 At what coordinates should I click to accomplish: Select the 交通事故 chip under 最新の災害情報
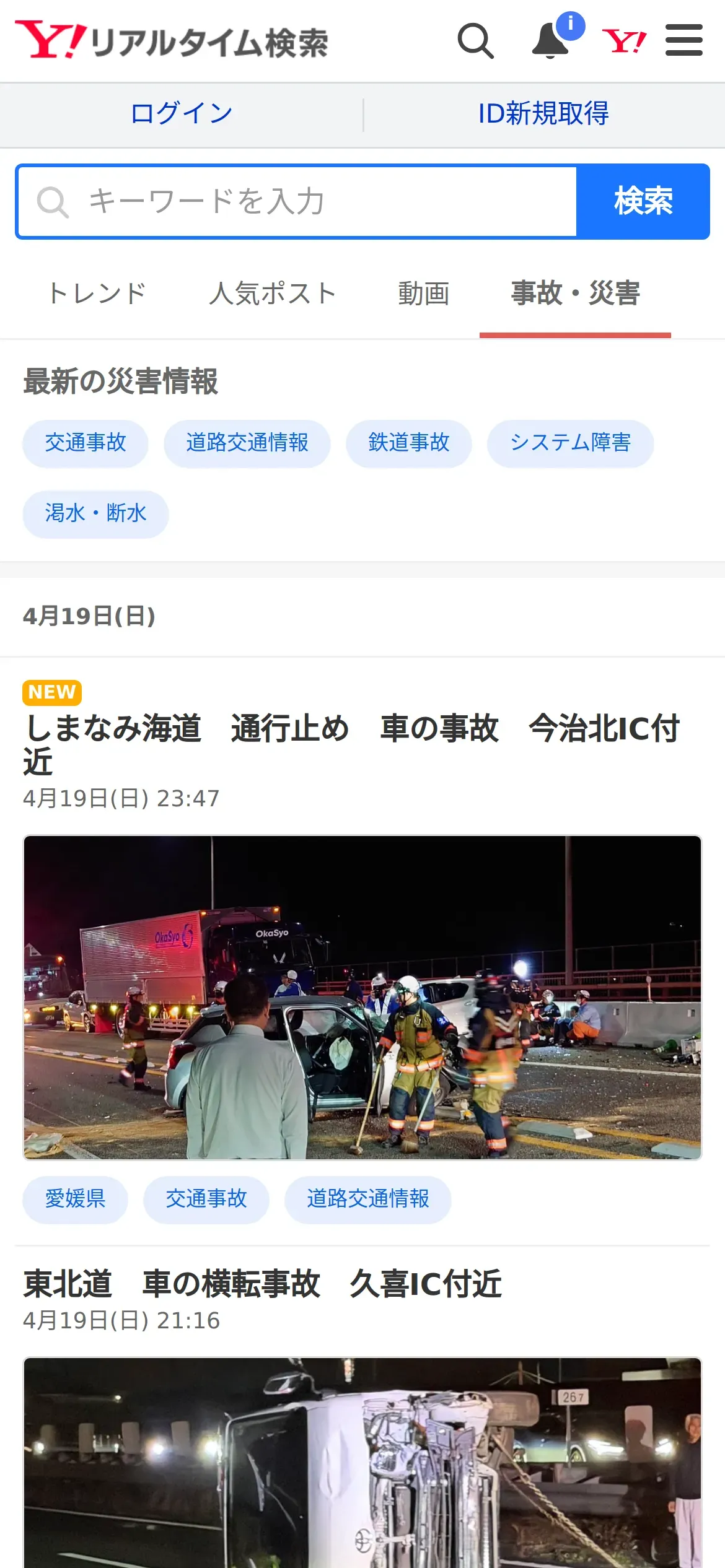(86, 443)
